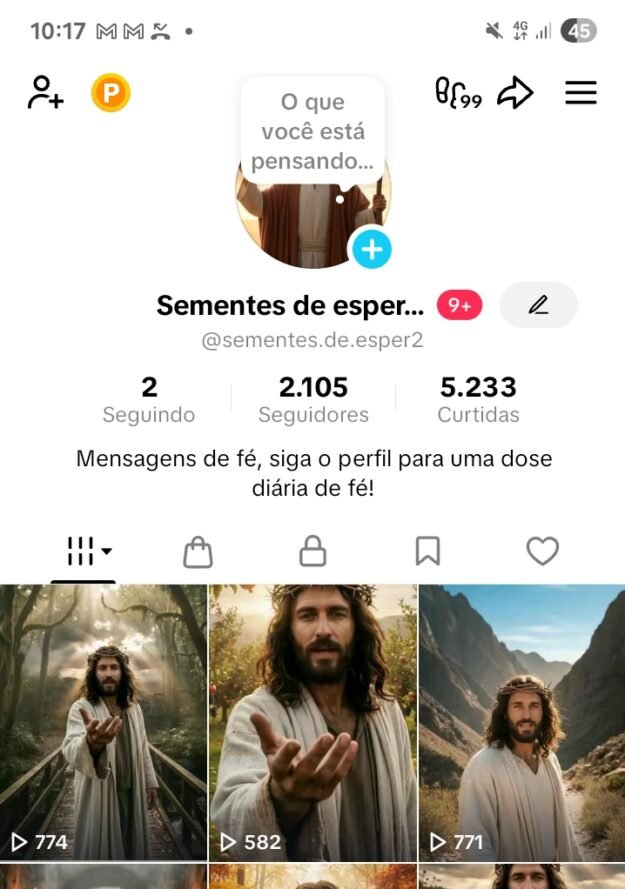Open the Curtidas count
This screenshot has width=625, height=889.
pos(478,399)
